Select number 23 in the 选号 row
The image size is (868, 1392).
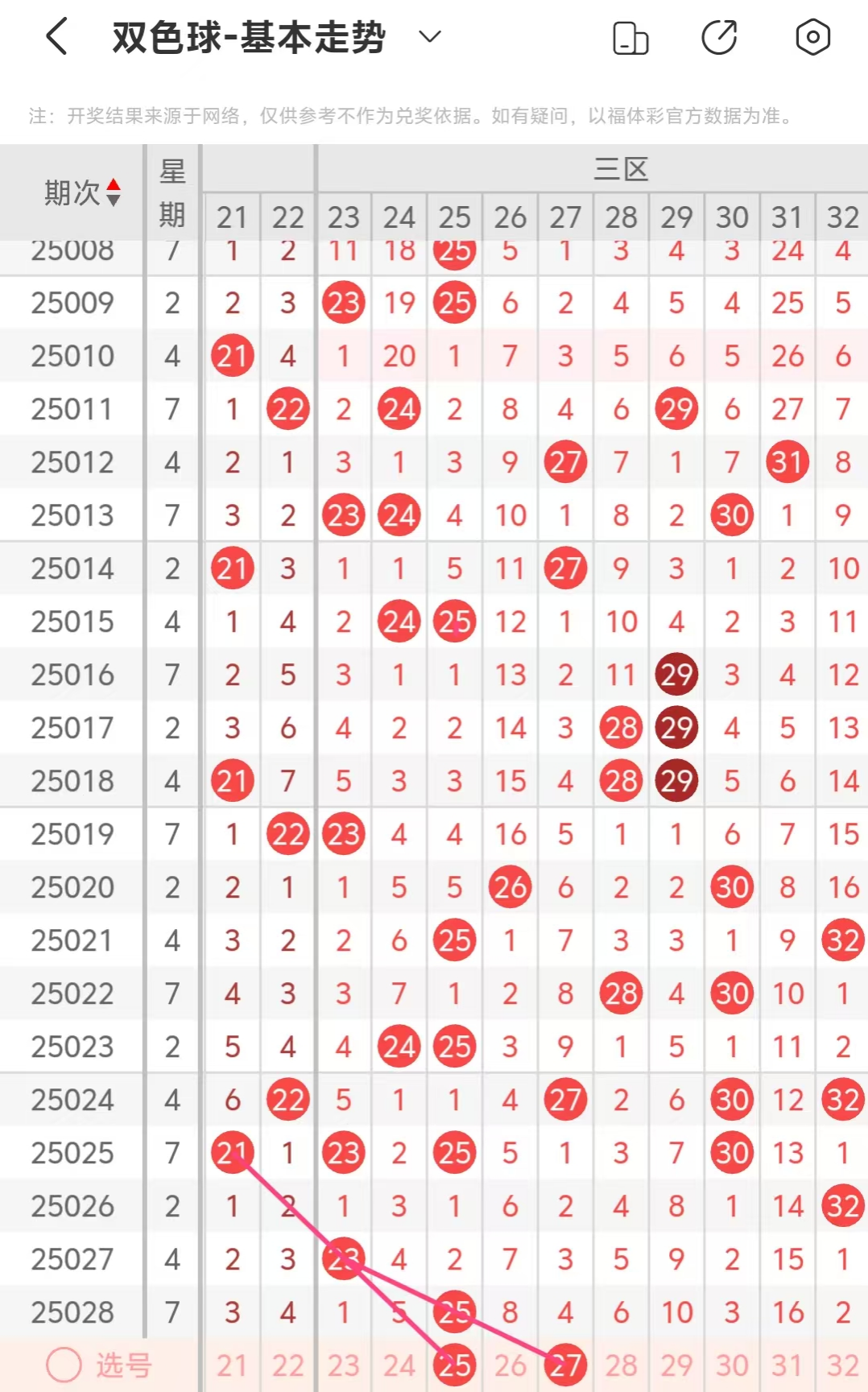click(343, 1365)
